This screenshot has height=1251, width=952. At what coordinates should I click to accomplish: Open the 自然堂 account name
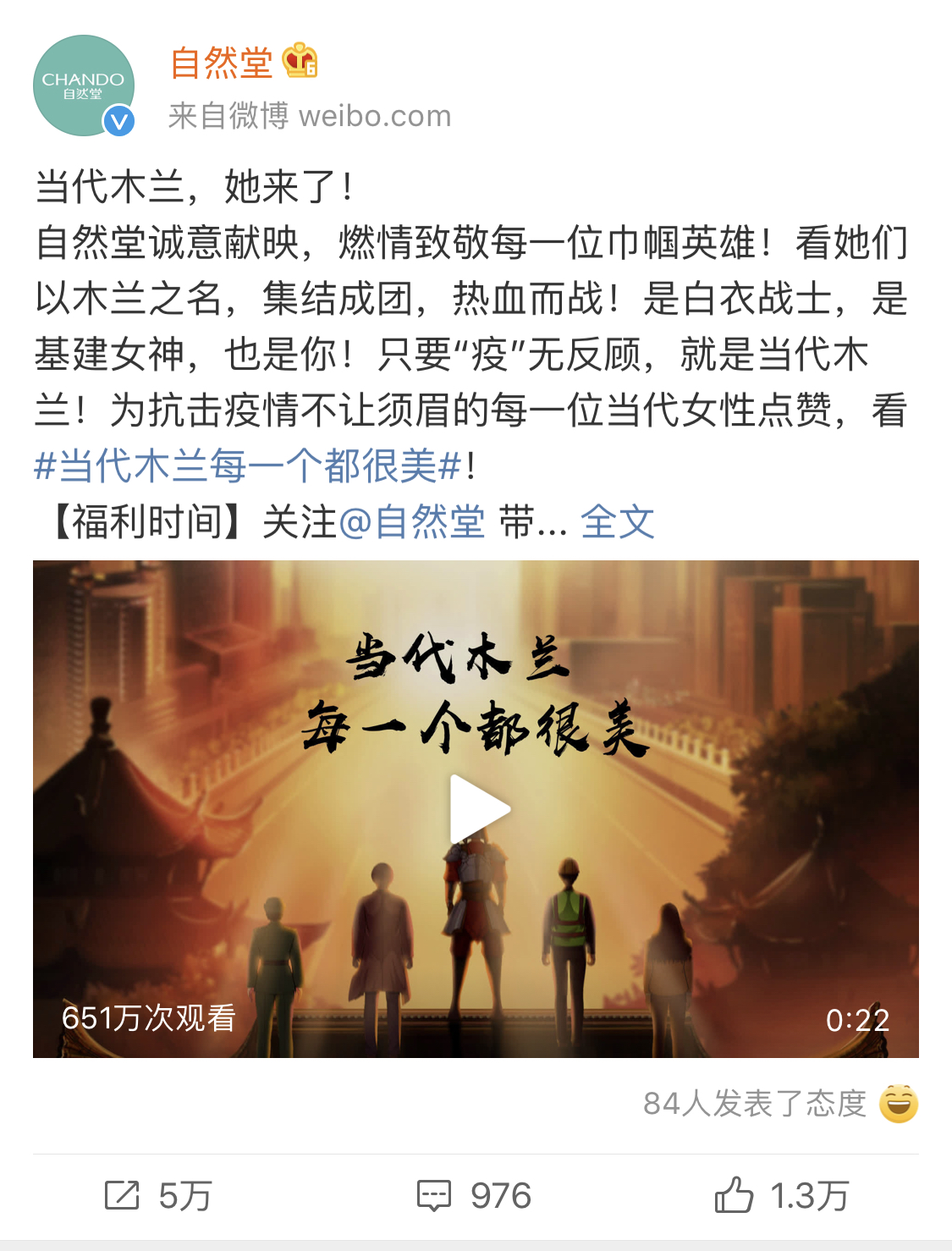point(222,63)
